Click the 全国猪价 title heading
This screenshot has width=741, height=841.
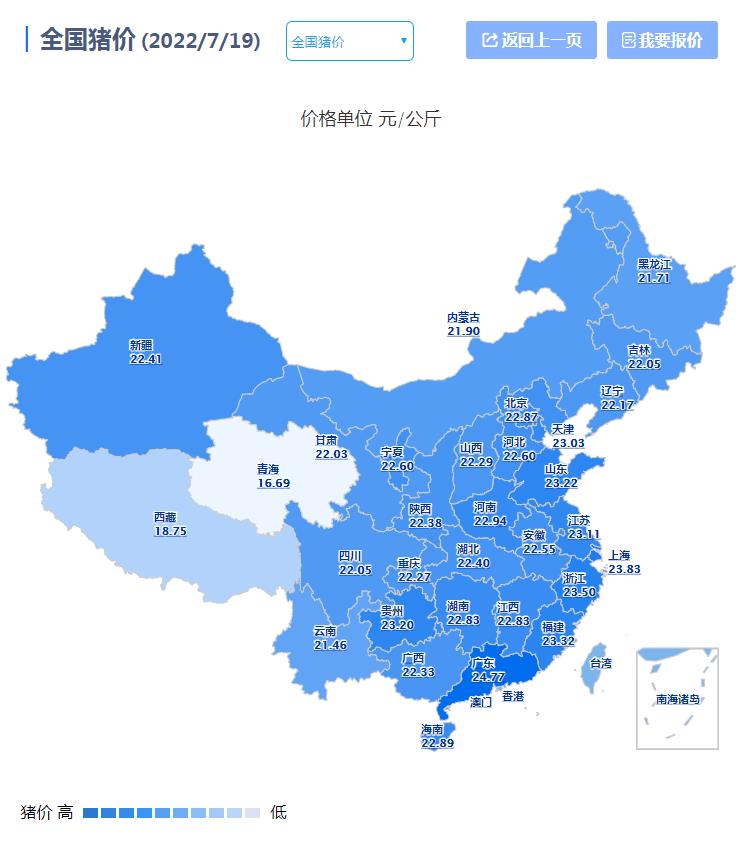[x=85, y=40]
